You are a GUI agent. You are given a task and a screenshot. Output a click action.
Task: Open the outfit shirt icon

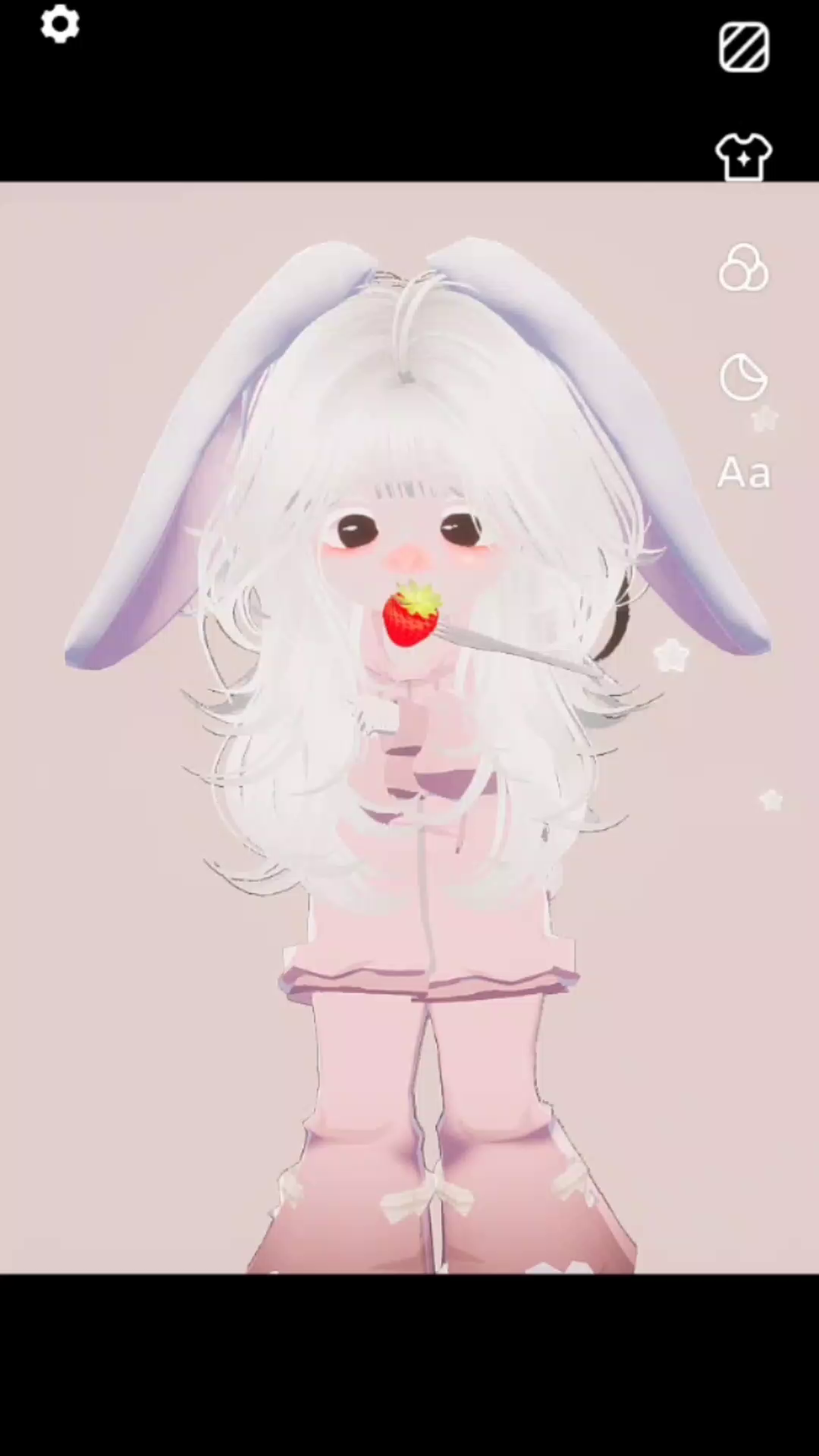744,157
